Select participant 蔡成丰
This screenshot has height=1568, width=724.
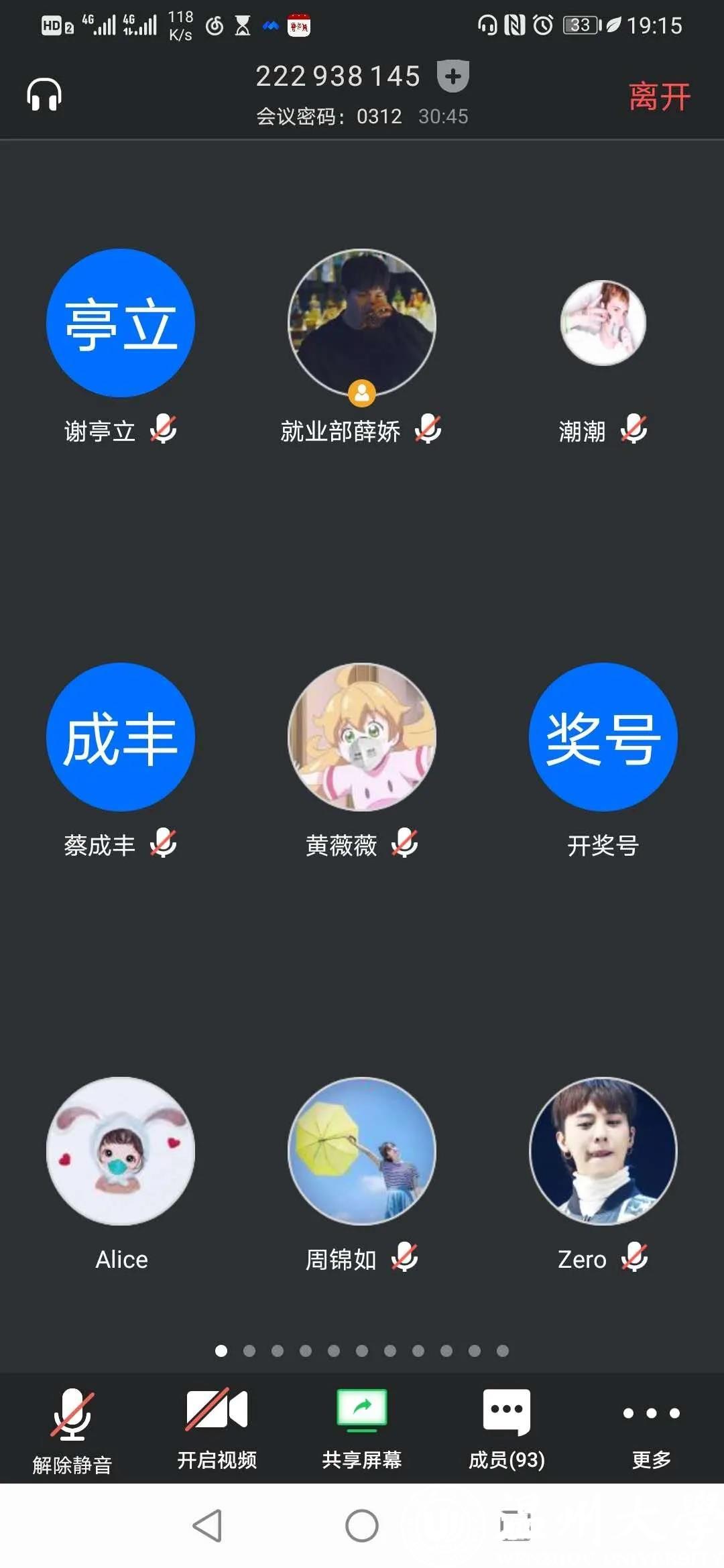[x=121, y=737]
